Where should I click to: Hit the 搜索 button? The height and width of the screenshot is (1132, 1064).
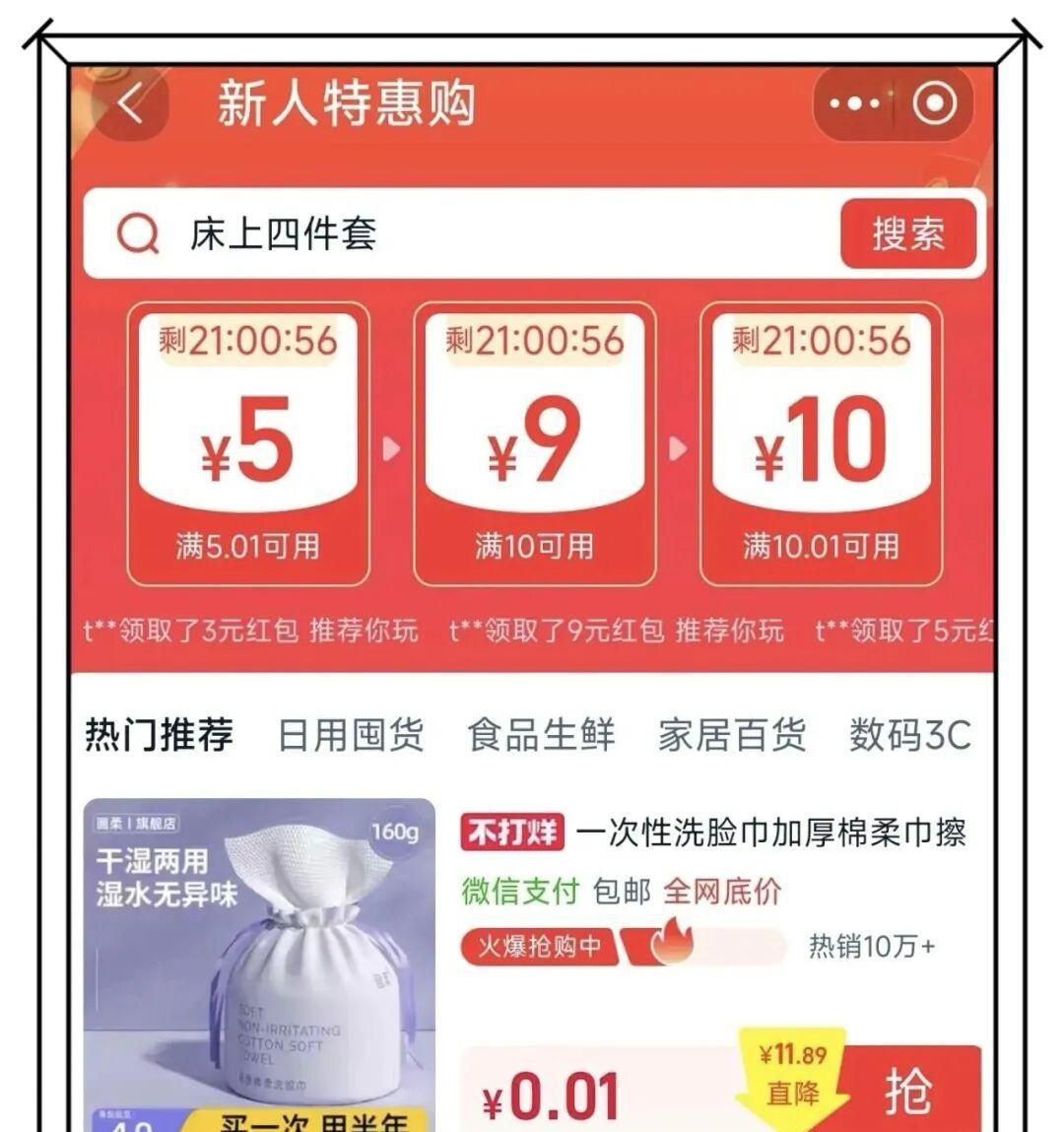pos(907,233)
